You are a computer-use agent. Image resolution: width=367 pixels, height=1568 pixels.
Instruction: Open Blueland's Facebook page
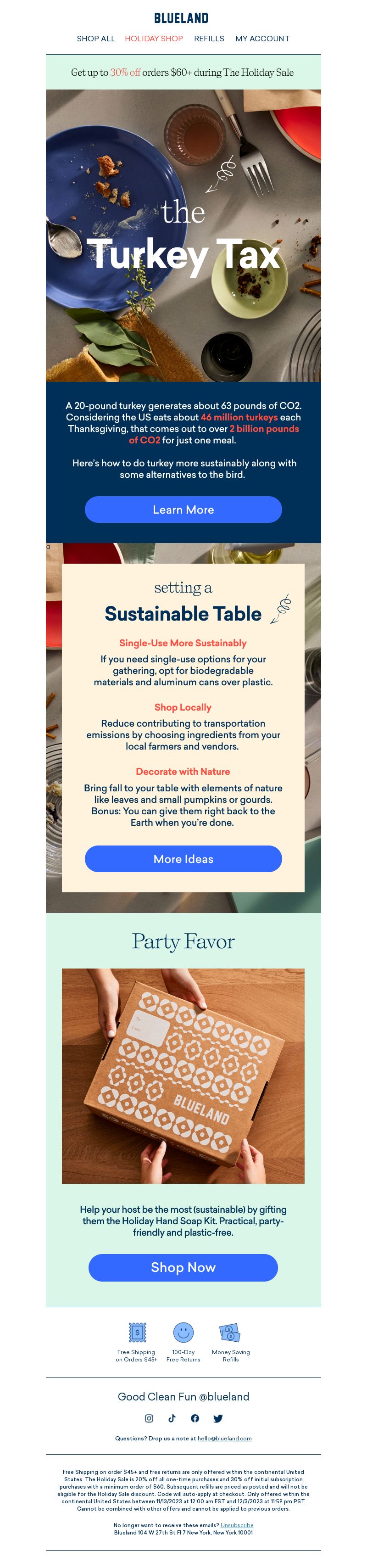[195, 1418]
